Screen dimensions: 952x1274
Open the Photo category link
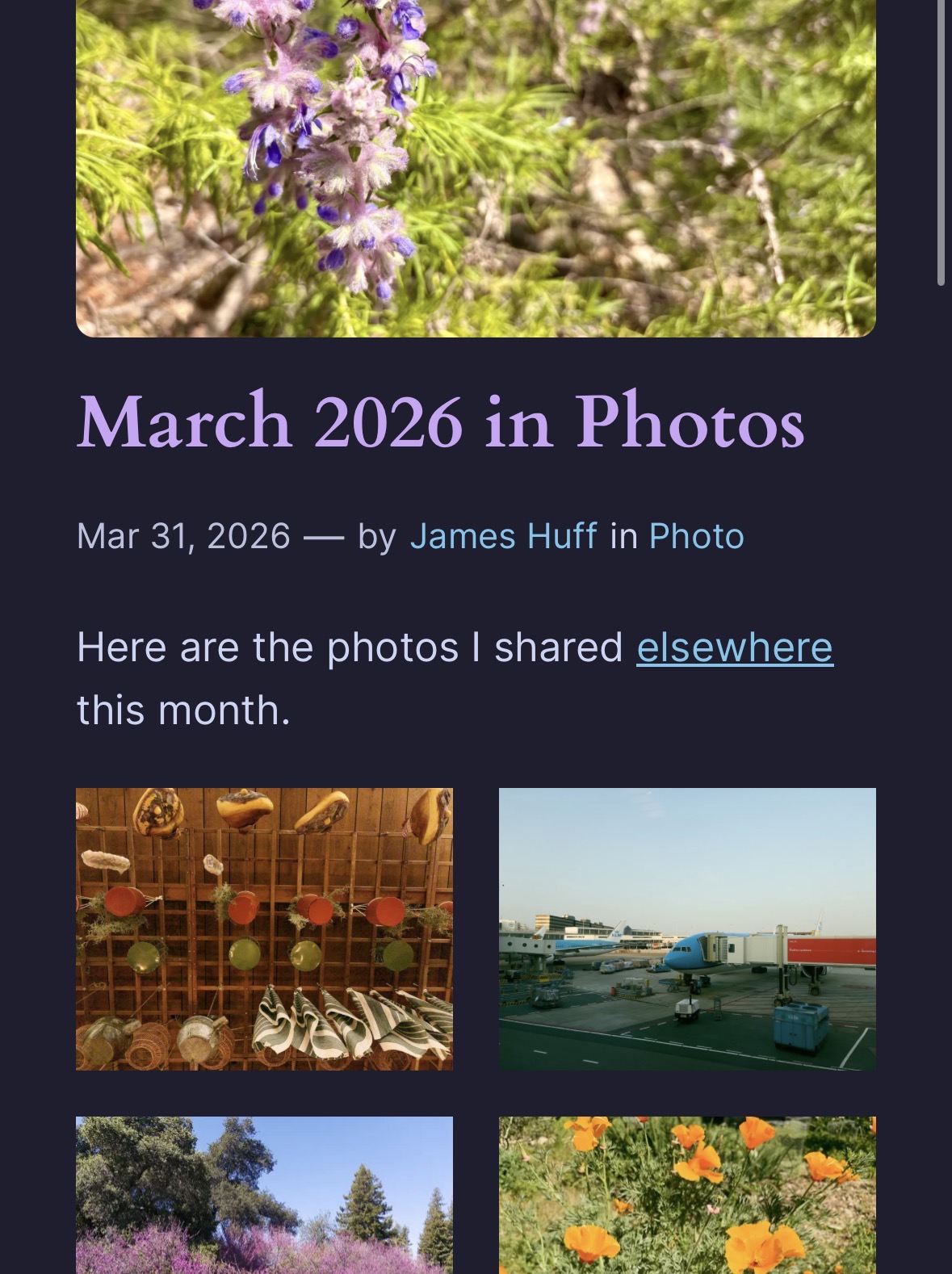[x=696, y=537]
